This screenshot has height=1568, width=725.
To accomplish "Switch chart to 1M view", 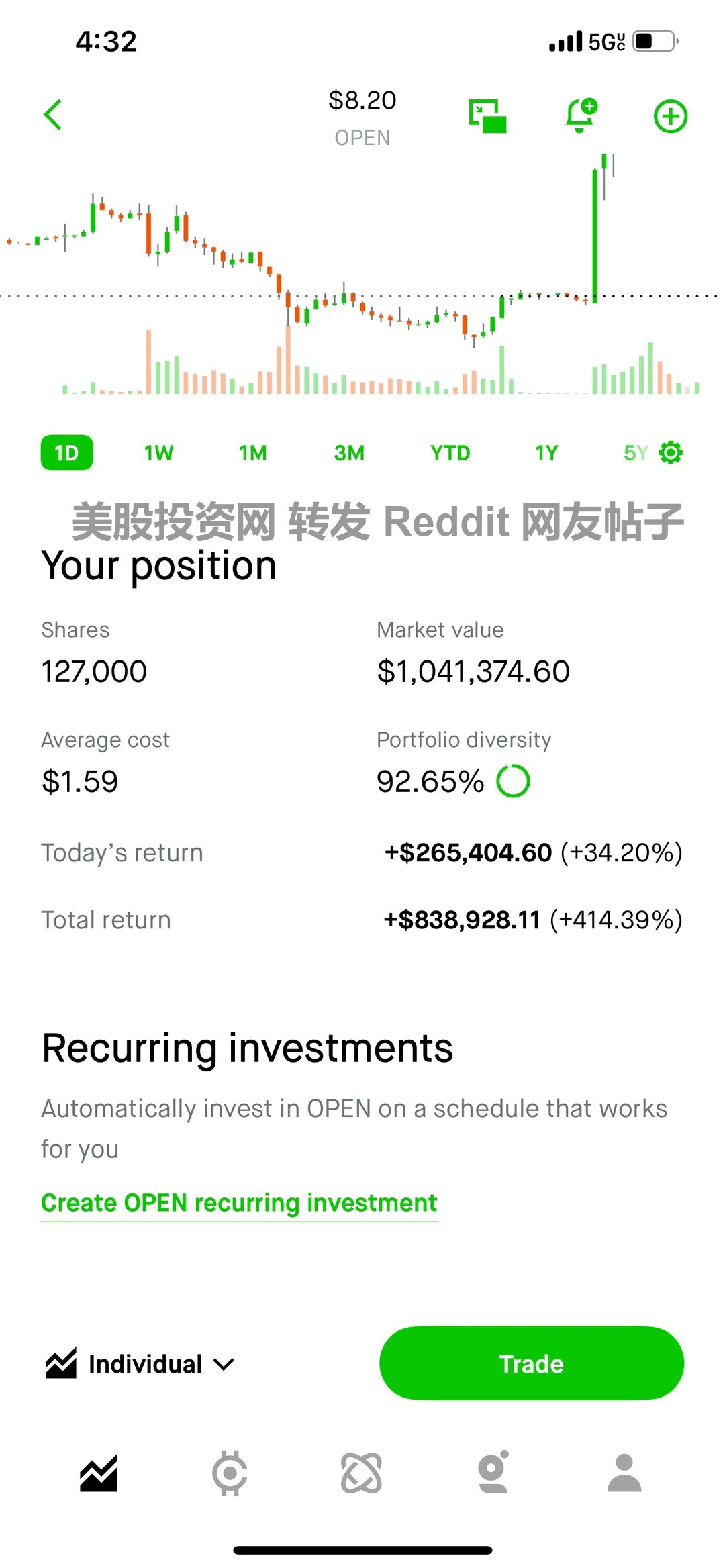I will (252, 452).
